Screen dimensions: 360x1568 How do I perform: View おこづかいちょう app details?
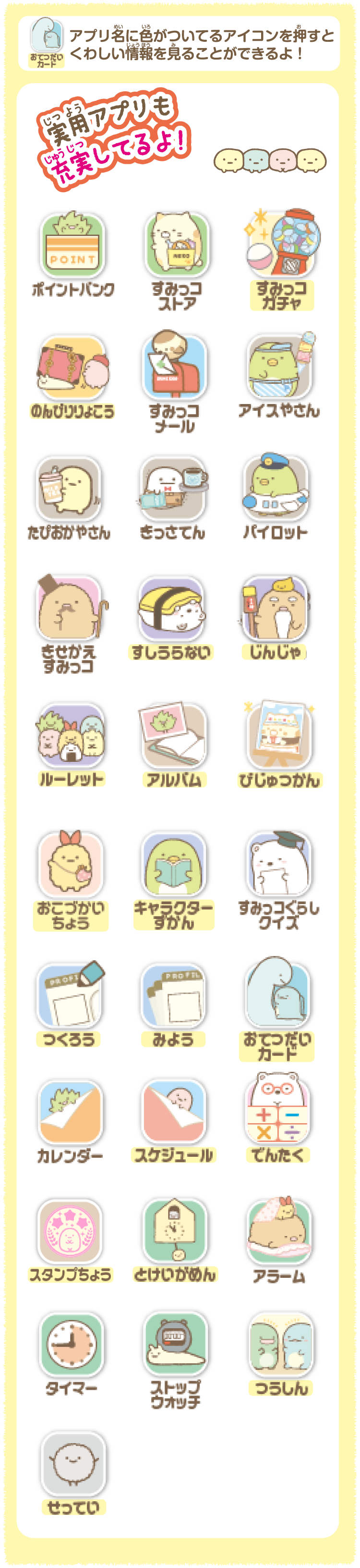click(x=71, y=864)
